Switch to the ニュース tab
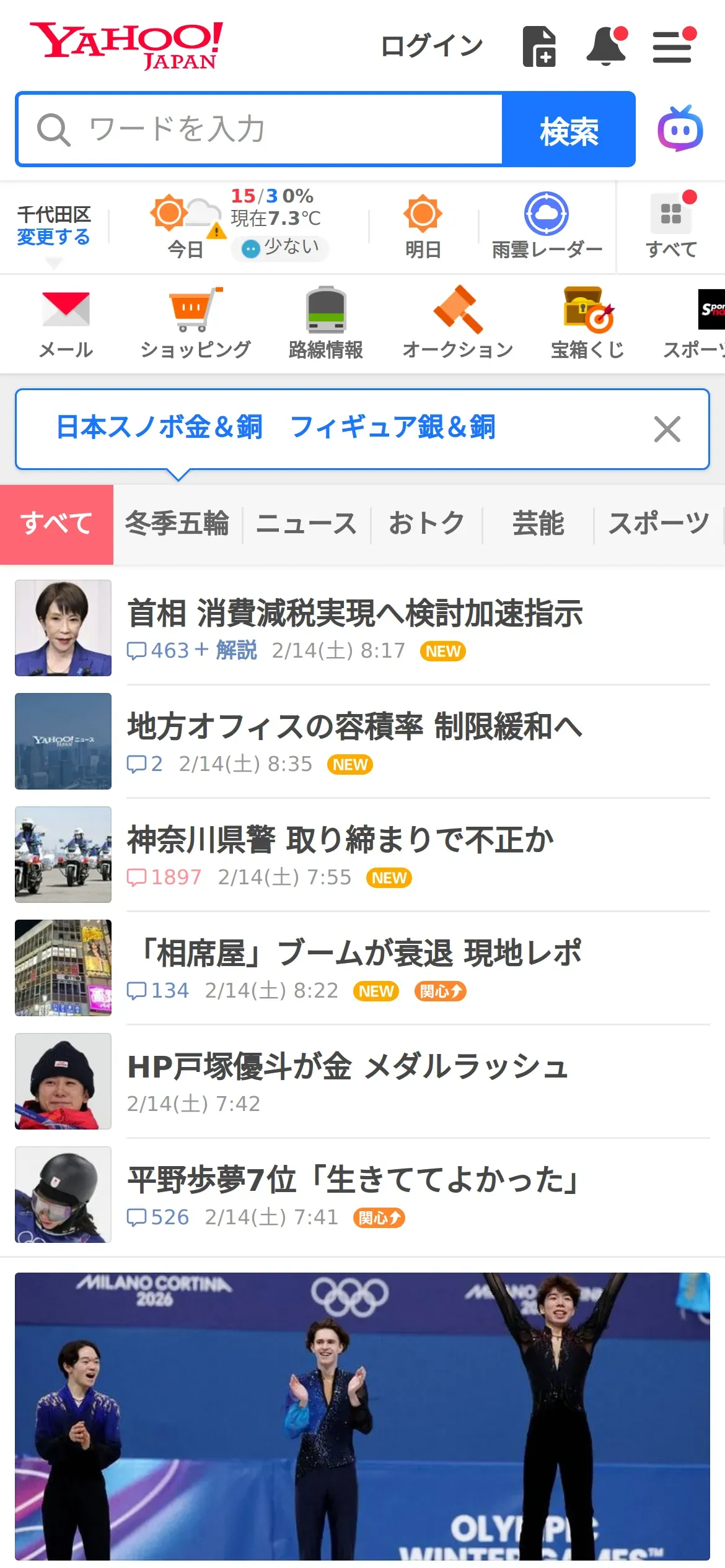725x1568 pixels. click(307, 524)
